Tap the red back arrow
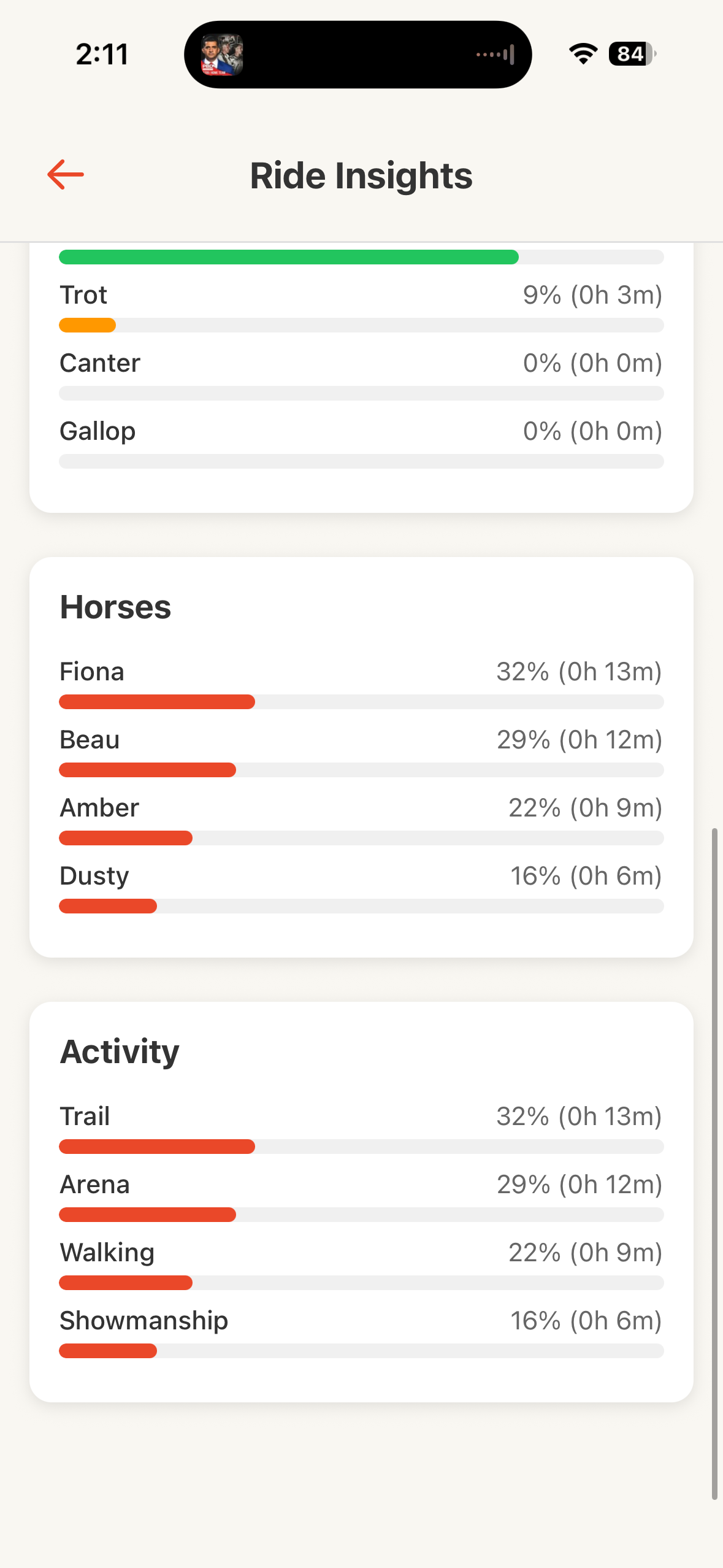723x1568 pixels. pyautogui.click(x=65, y=175)
